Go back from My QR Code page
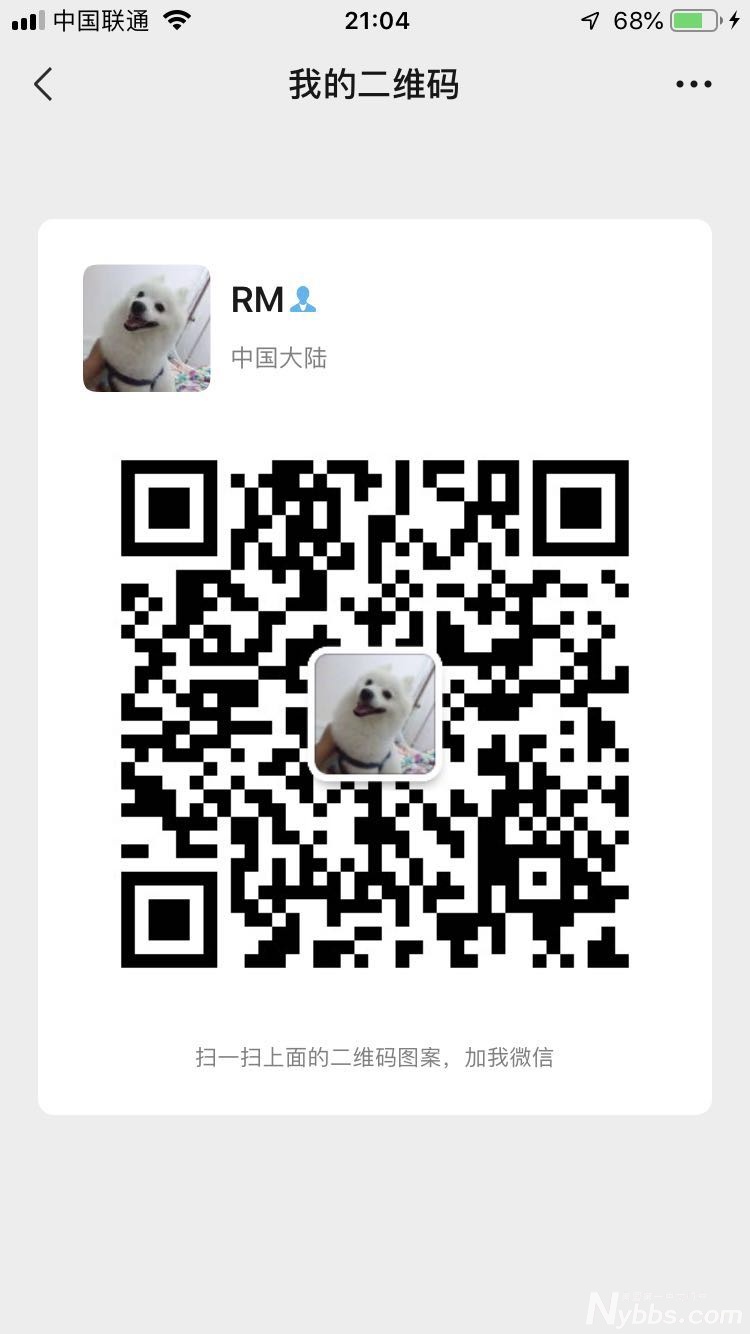The height and width of the screenshot is (1334, 750). 43,85
